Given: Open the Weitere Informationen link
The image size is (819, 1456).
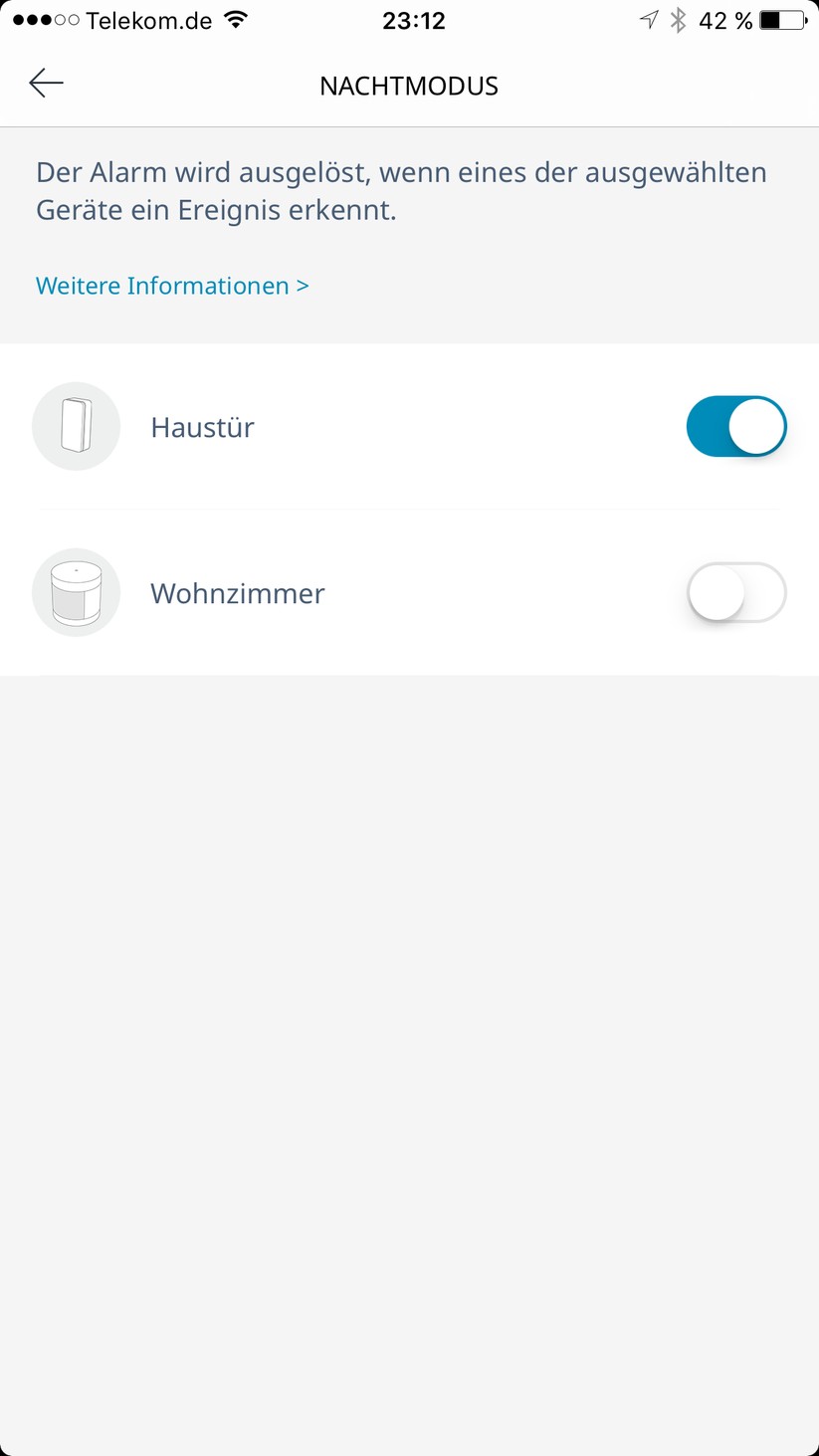Looking at the screenshot, I should [172, 286].
